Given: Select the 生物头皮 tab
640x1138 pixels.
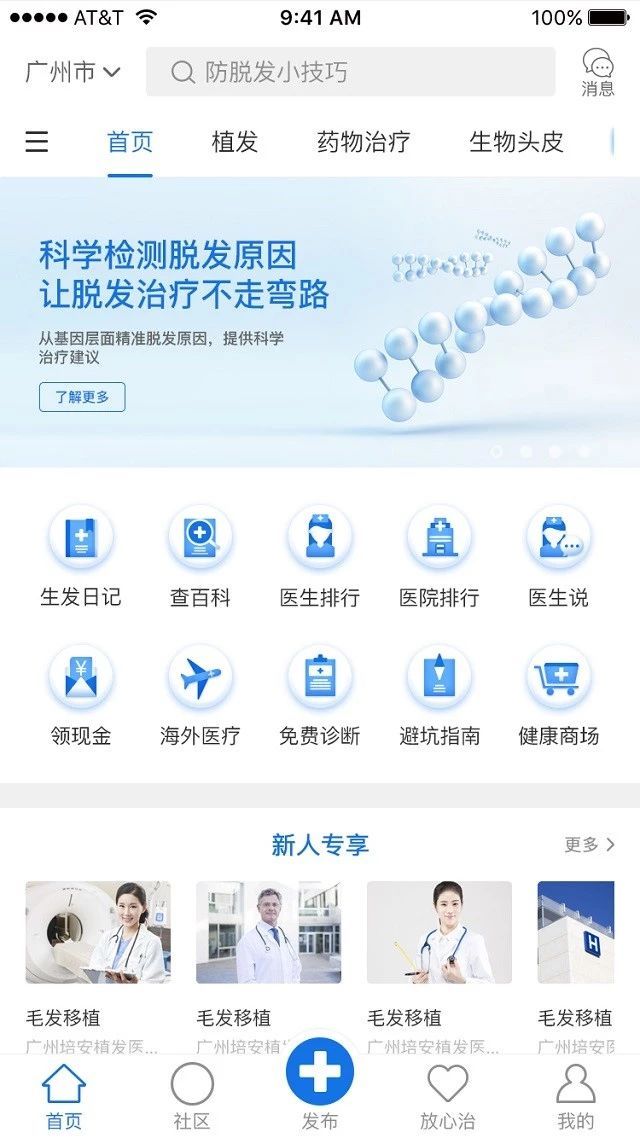Looking at the screenshot, I should click(x=517, y=142).
